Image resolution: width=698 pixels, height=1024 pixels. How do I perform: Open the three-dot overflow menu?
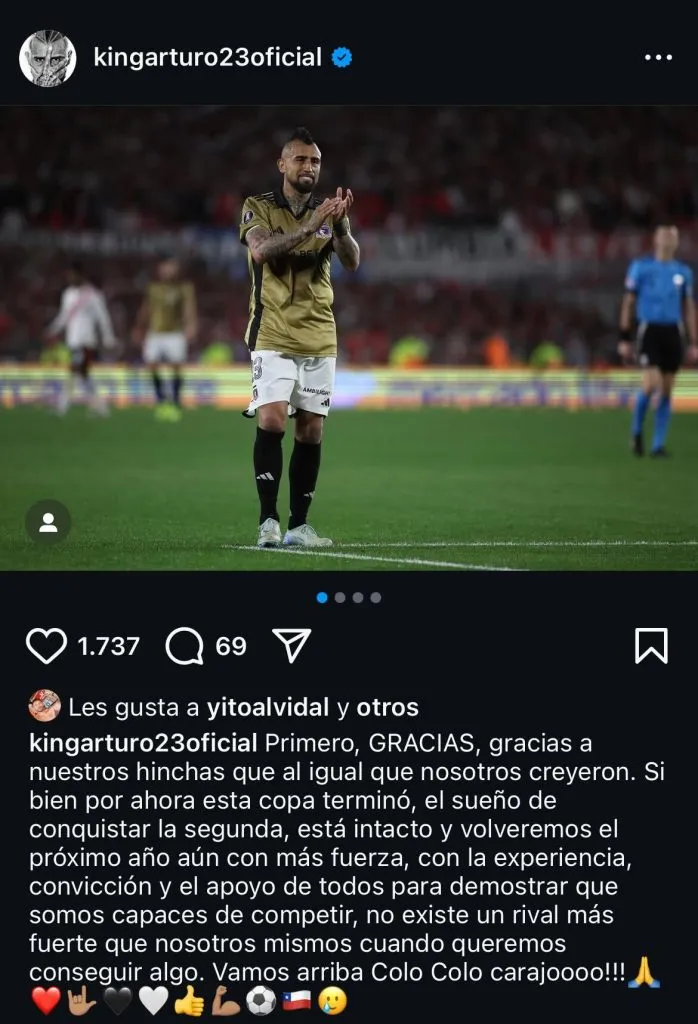tap(658, 58)
